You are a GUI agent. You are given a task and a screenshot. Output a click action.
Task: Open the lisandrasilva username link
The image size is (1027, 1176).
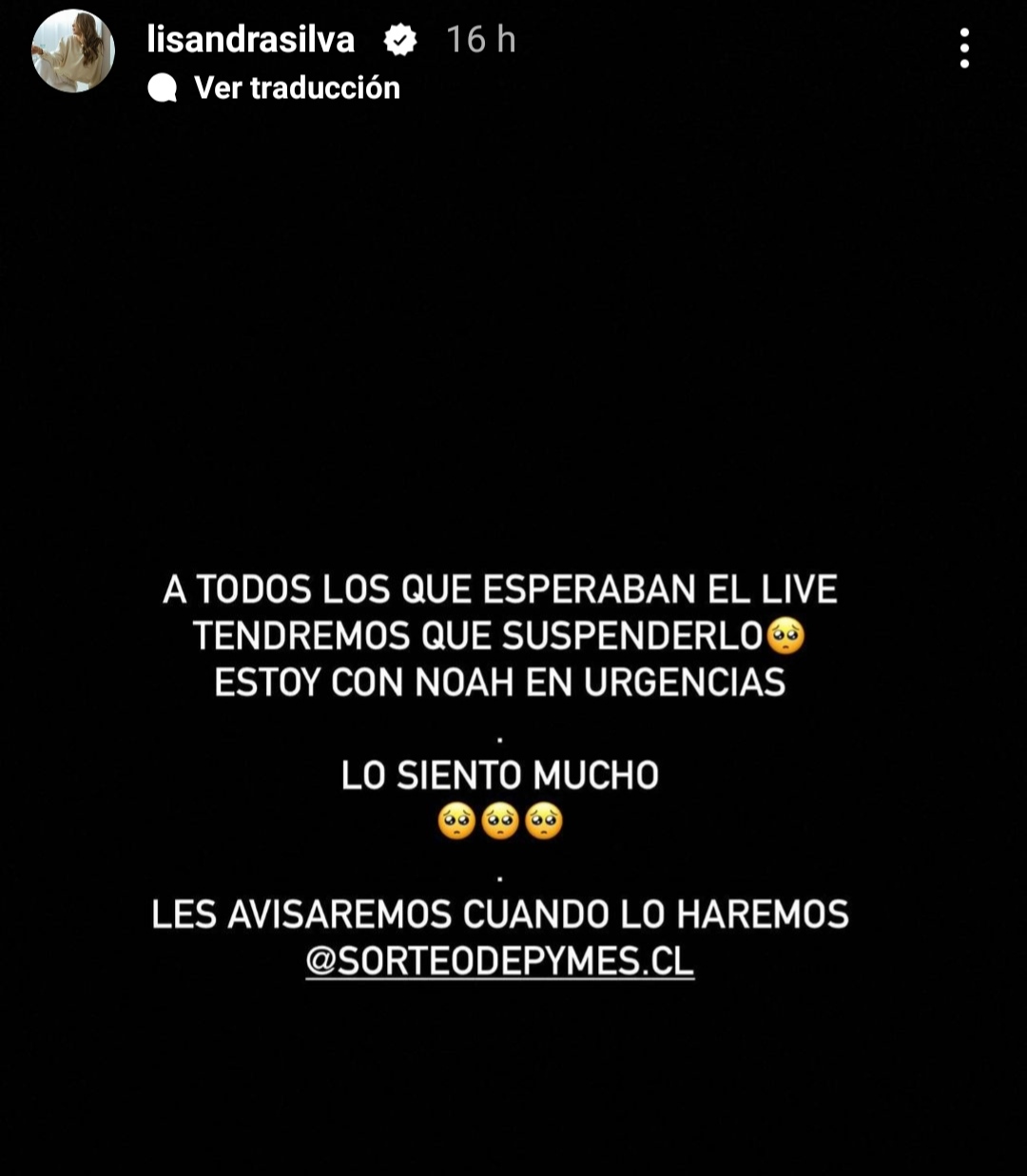(251, 39)
